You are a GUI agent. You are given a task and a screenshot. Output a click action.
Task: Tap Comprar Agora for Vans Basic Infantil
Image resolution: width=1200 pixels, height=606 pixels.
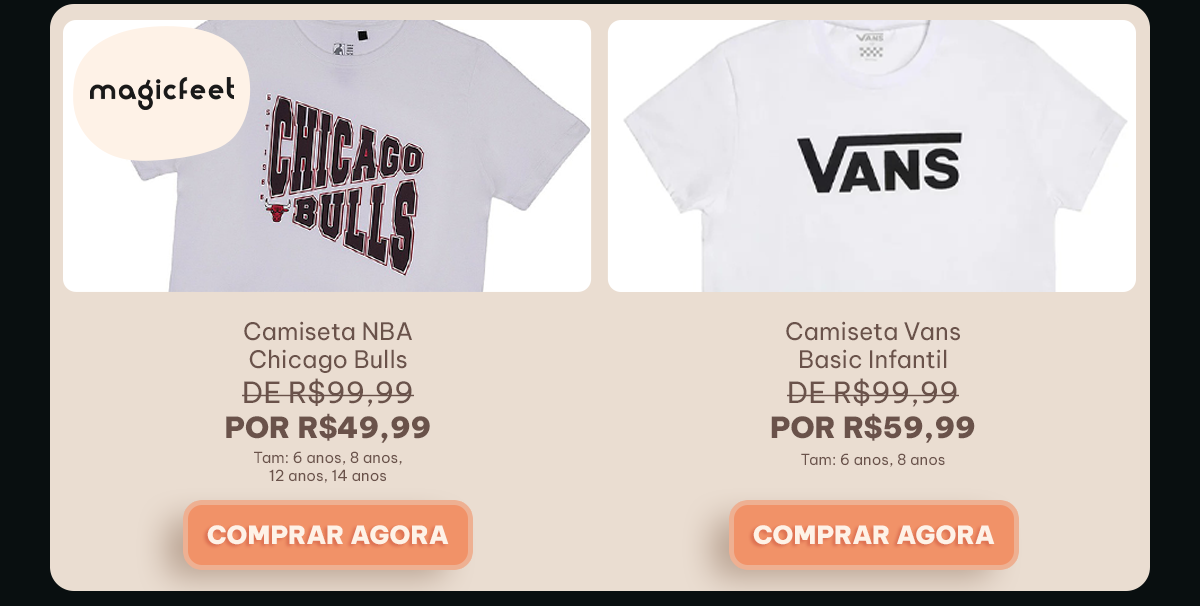[x=873, y=535]
